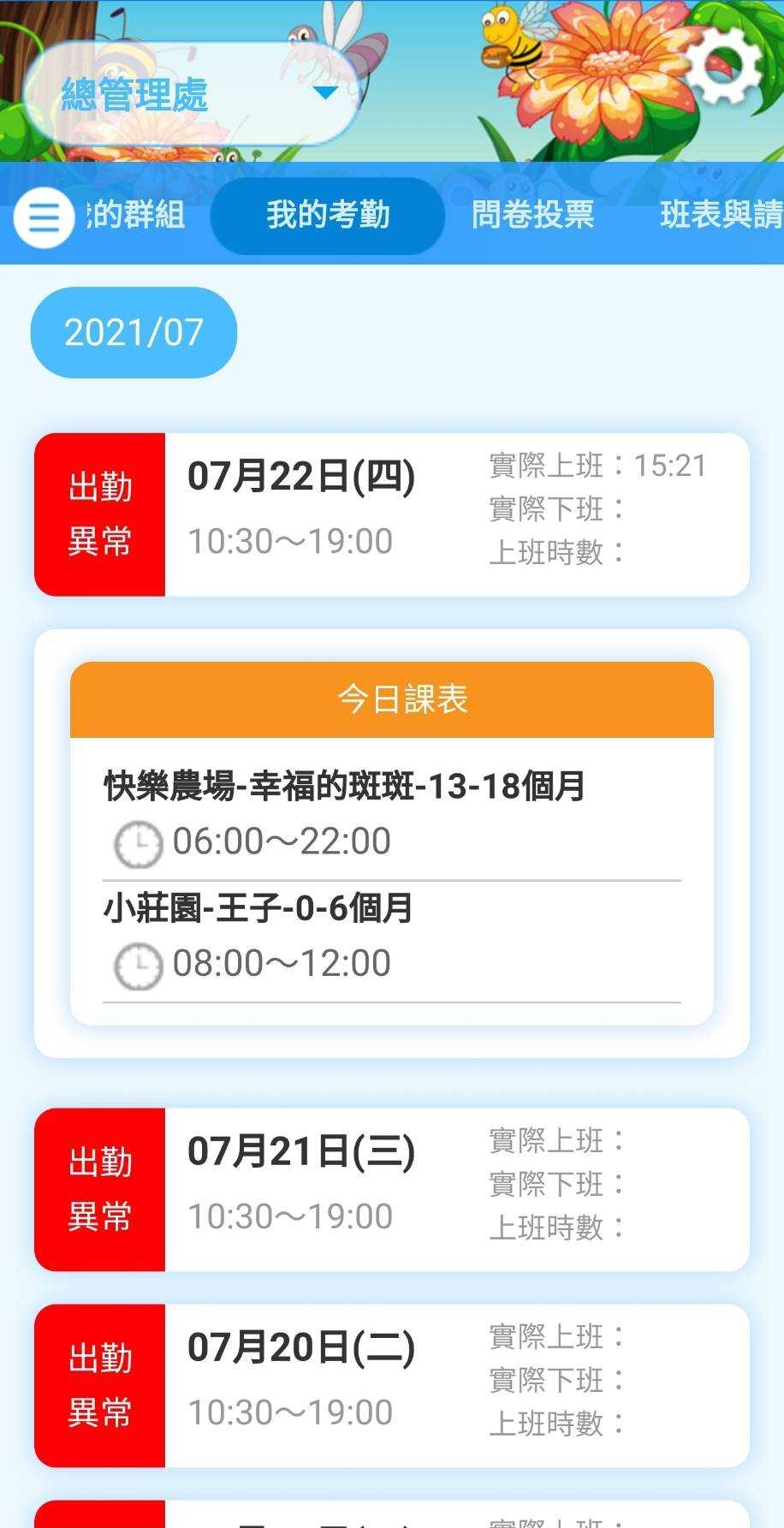Image resolution: width=784 pixels, height=1528 pixels.
Task: Change the month via 2021/07 button
Action: (134, 332)
